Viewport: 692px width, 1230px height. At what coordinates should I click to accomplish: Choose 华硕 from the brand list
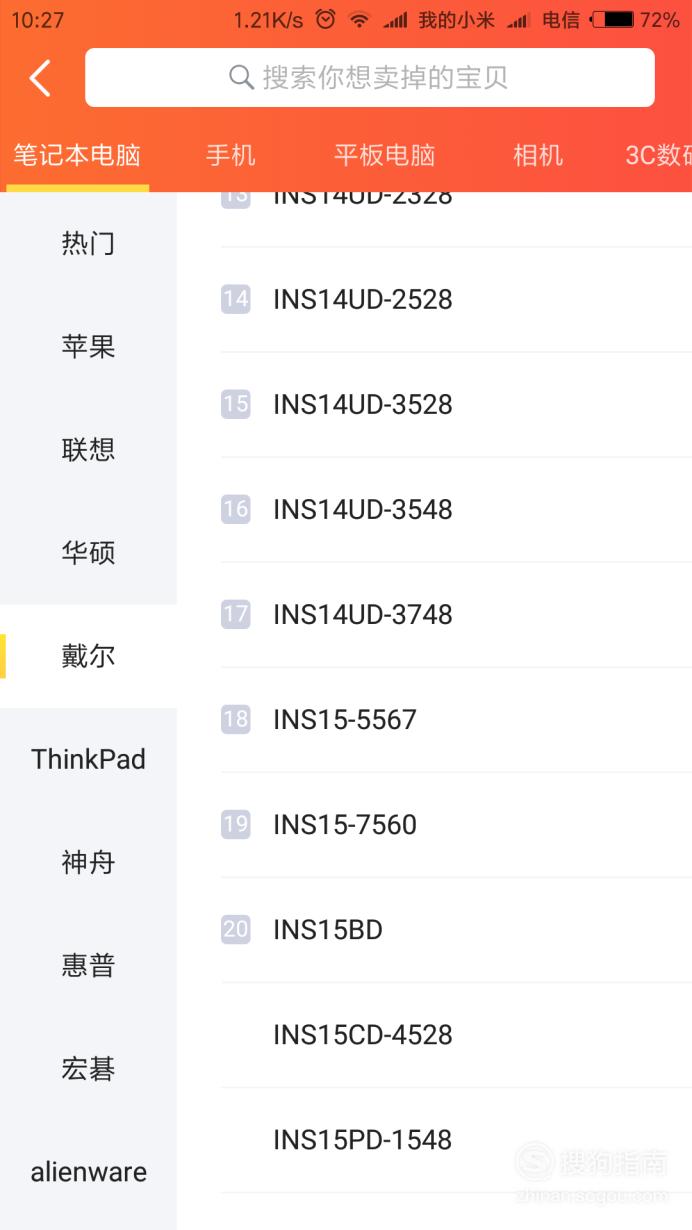coord(88,552)
